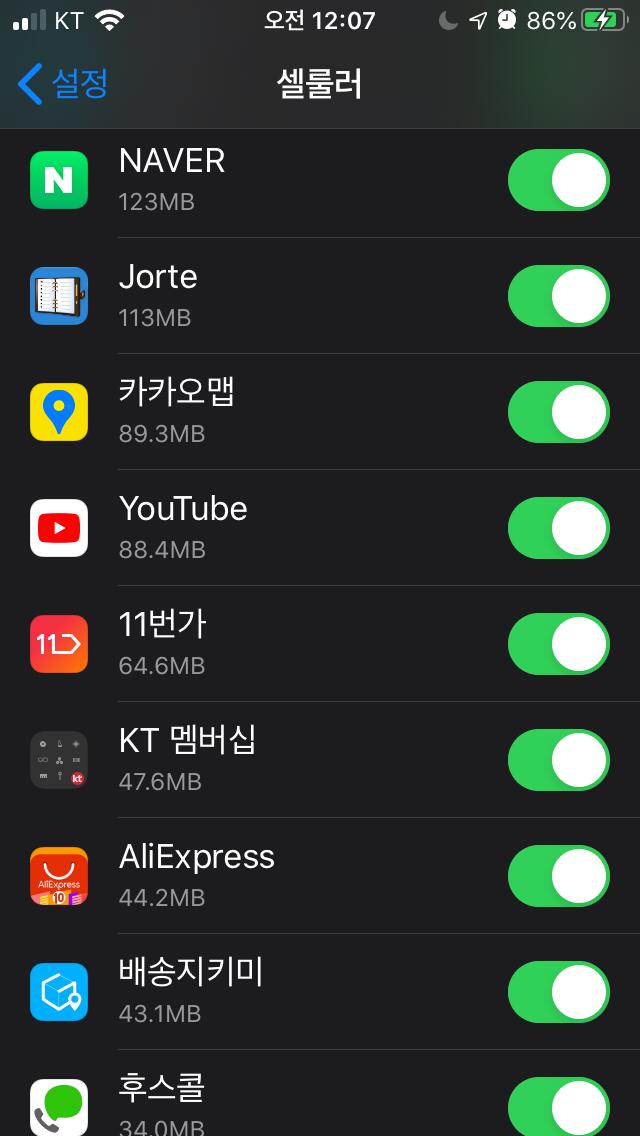This screenshot has width=640, height=1136.
Task: Switch off YouTube cellular data
Action: point(558,527)
